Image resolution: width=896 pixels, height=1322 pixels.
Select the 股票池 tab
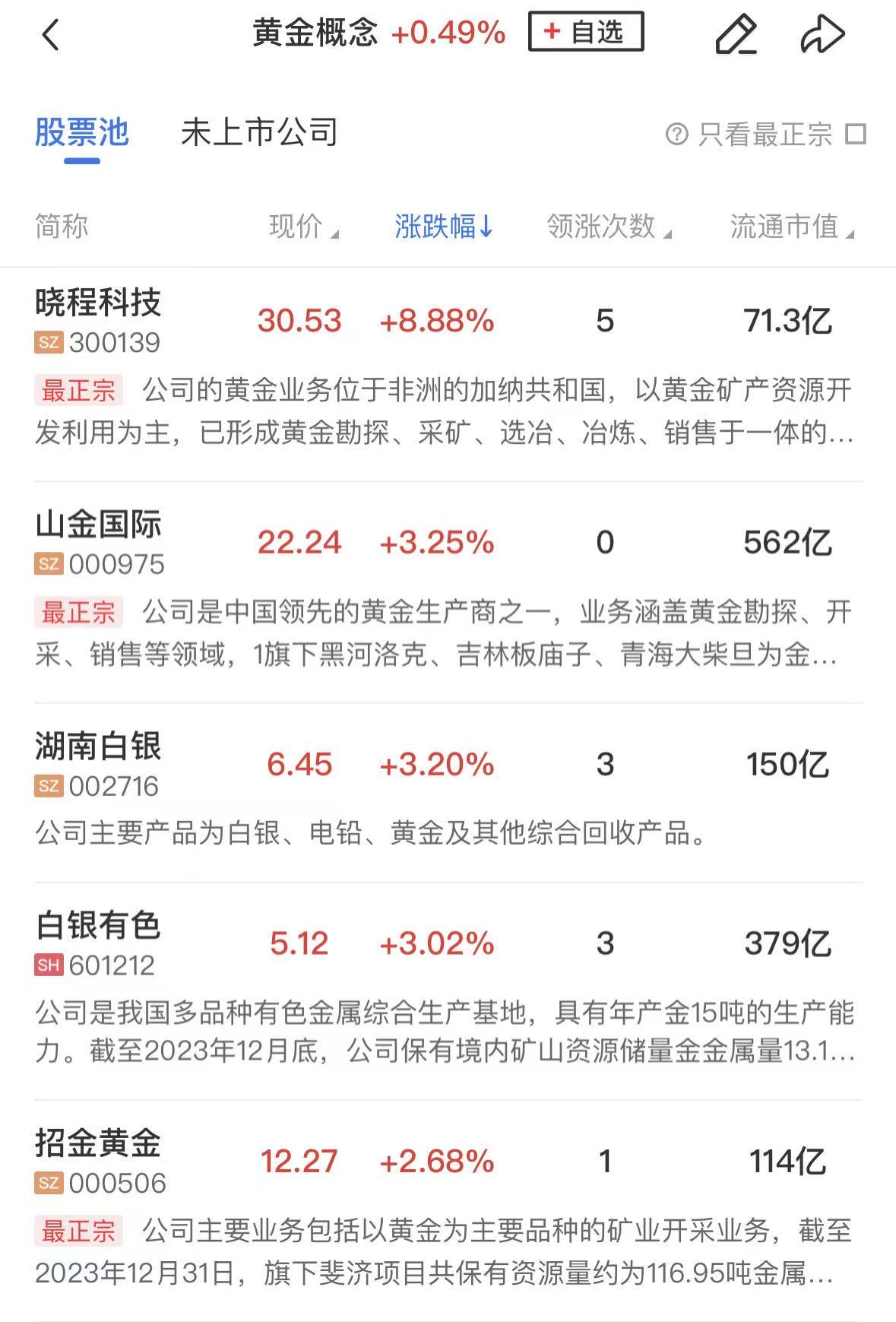pyautogui.click(x=82, y=133)
